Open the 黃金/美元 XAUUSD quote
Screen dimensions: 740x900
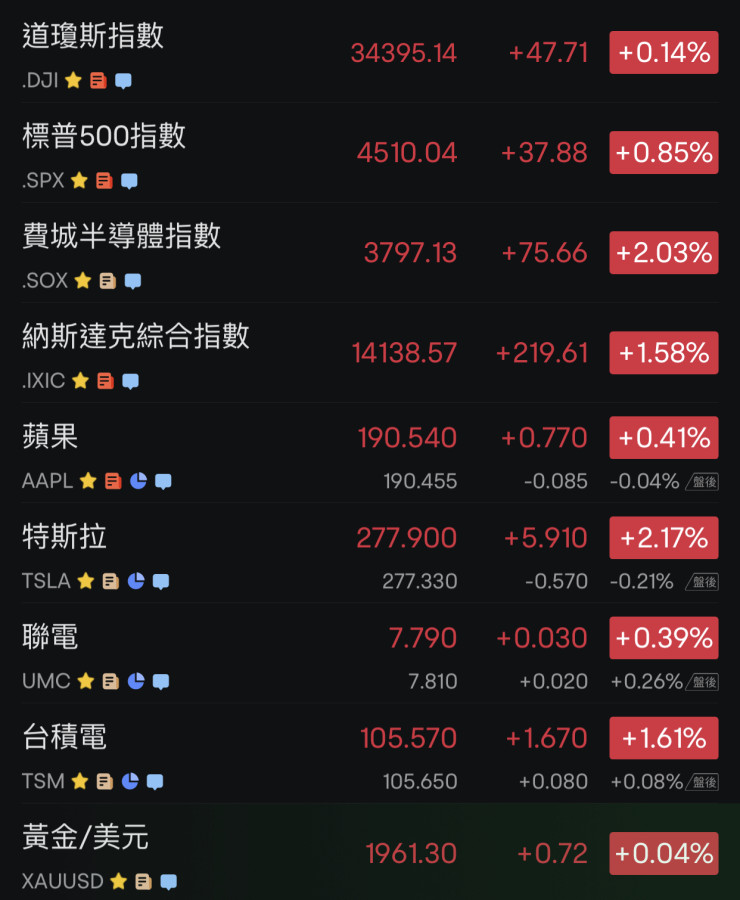click(85, 837)
